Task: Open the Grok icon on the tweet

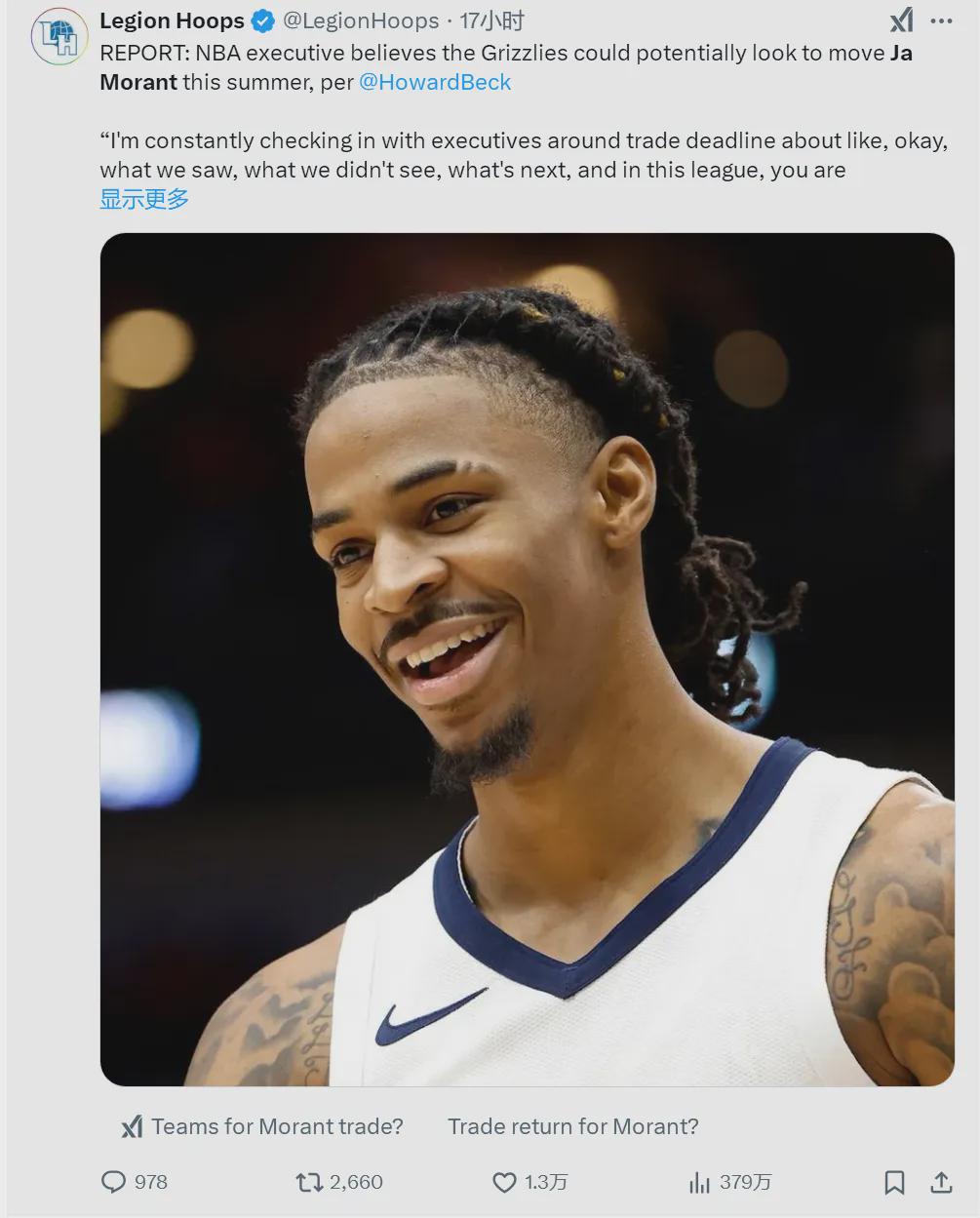Action: (902, 20)
